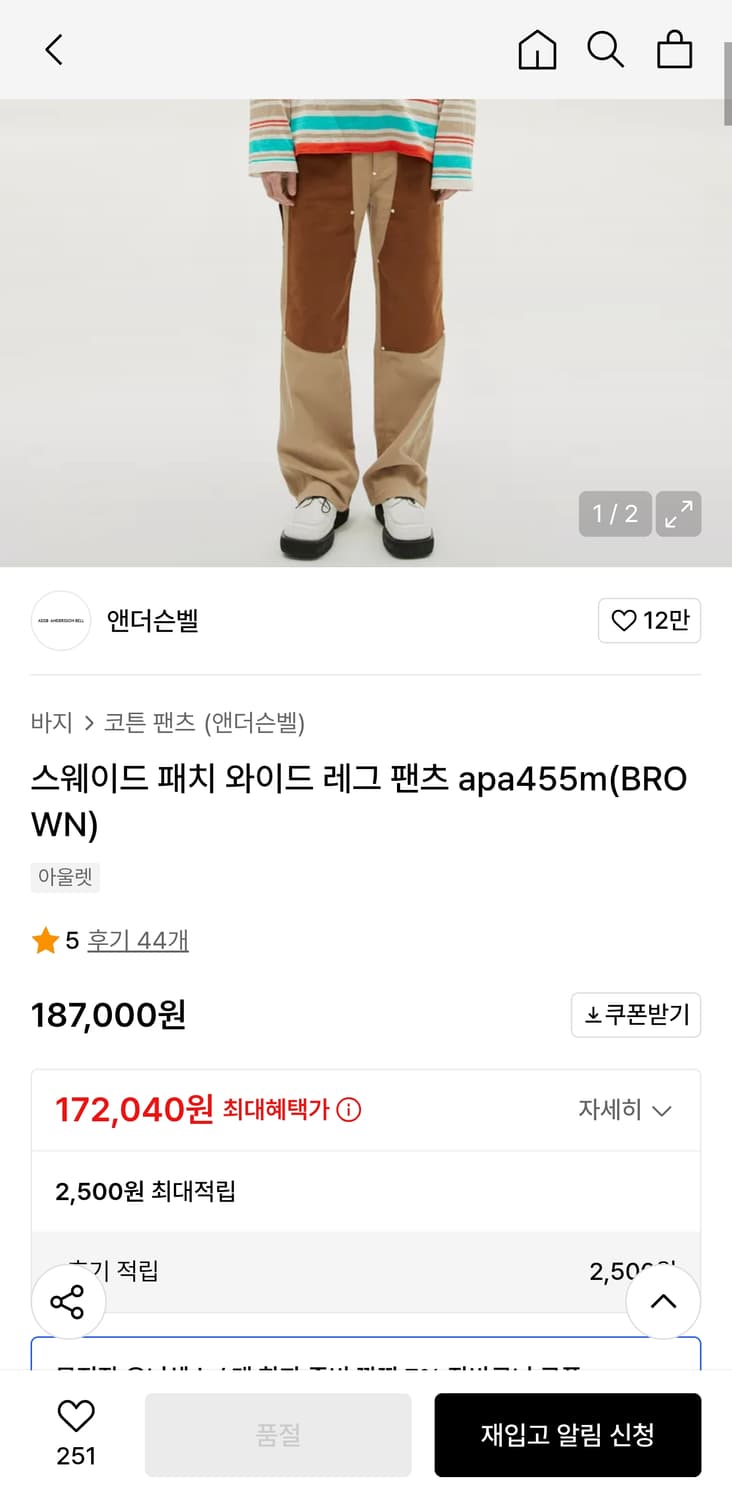Viewport: 732px width, 1500px height.
Task: Expand 자세히 benefit price details
Action: click(x=622, y=1110)
